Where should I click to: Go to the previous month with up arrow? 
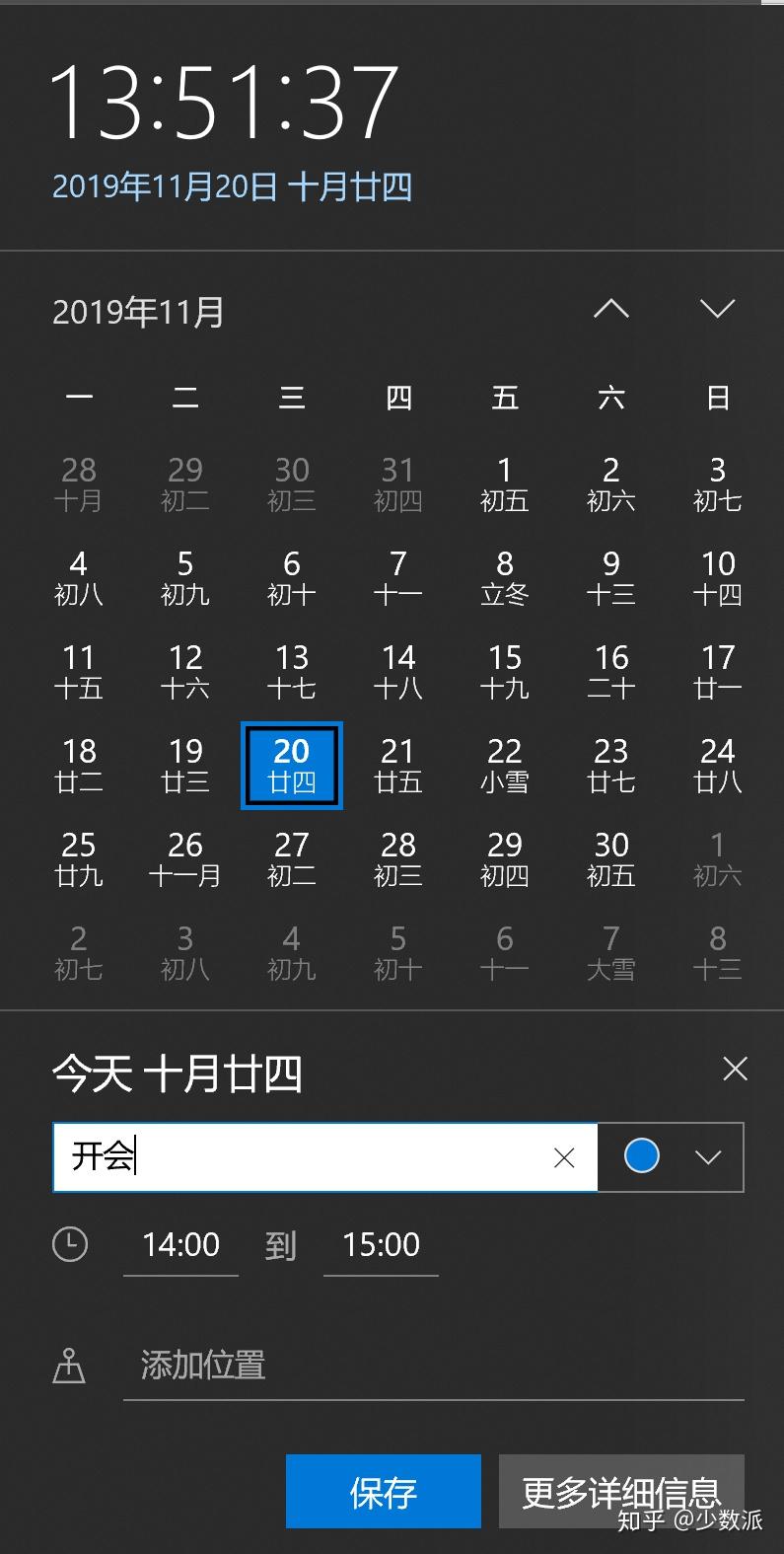click(611, 309)
